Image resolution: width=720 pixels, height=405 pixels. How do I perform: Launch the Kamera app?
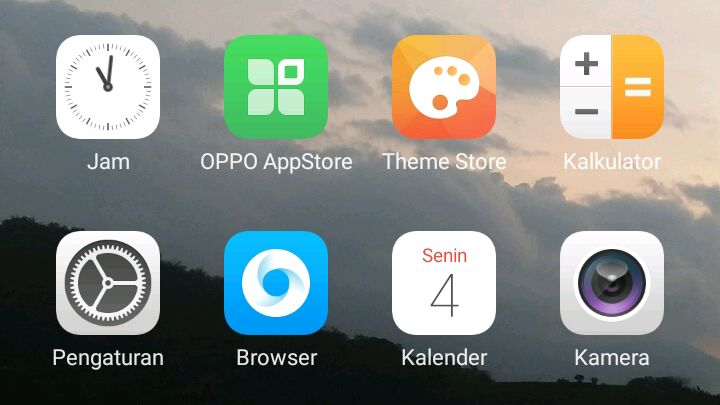pyautogui.click(x=612, y=283)
